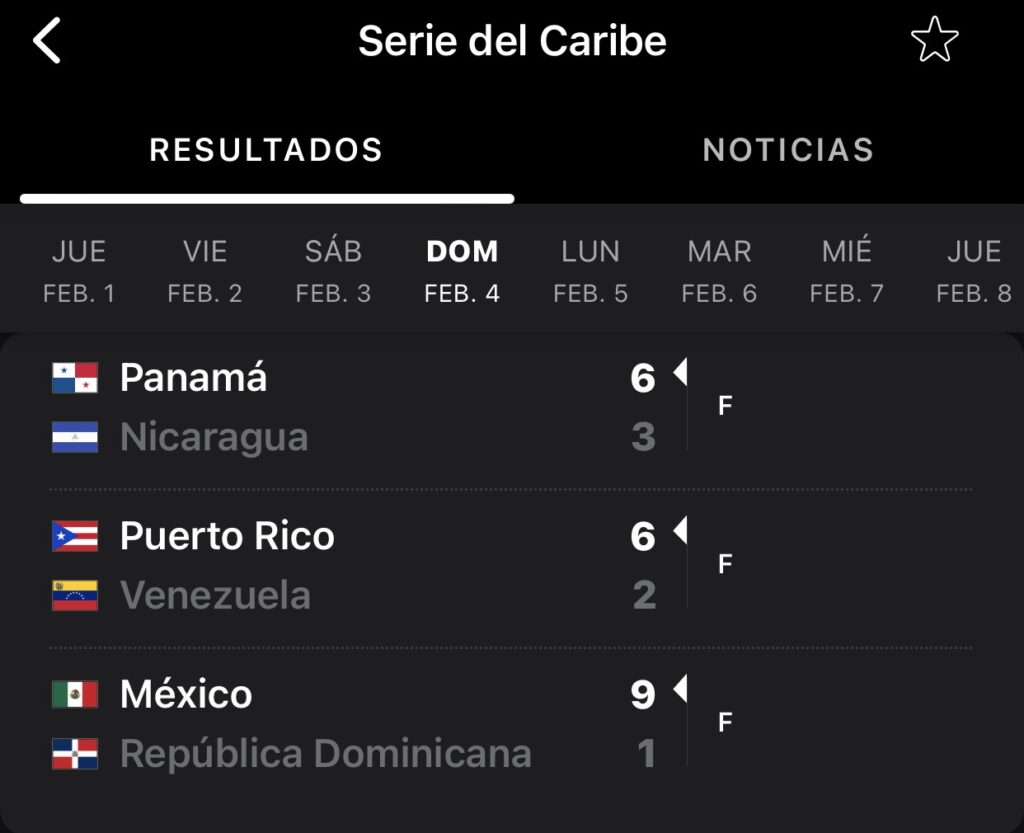Select Thursday Feb. 1 date

[x=79, y=271]
